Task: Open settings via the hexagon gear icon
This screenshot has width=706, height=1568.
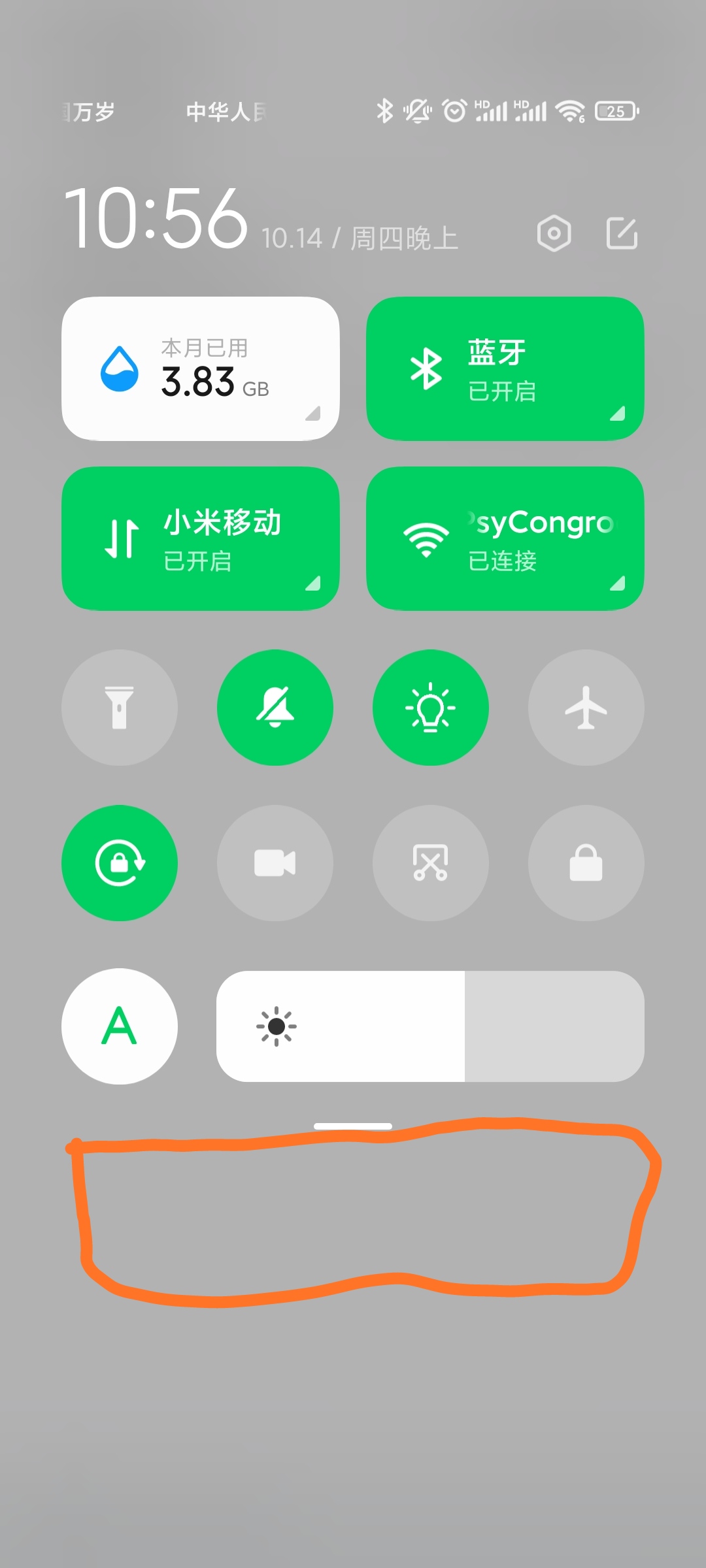Action: 554,233
